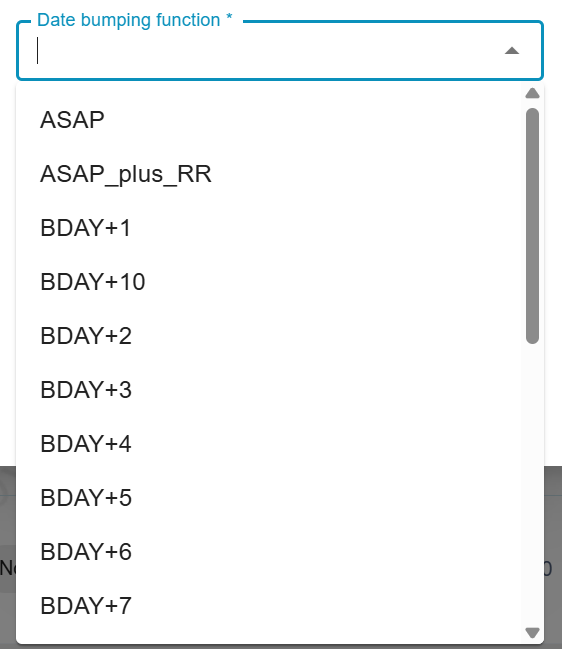This screenshot has height=649, width=562.
Task: Choose the BDAY+3 entry
Action: click(271, 389)
